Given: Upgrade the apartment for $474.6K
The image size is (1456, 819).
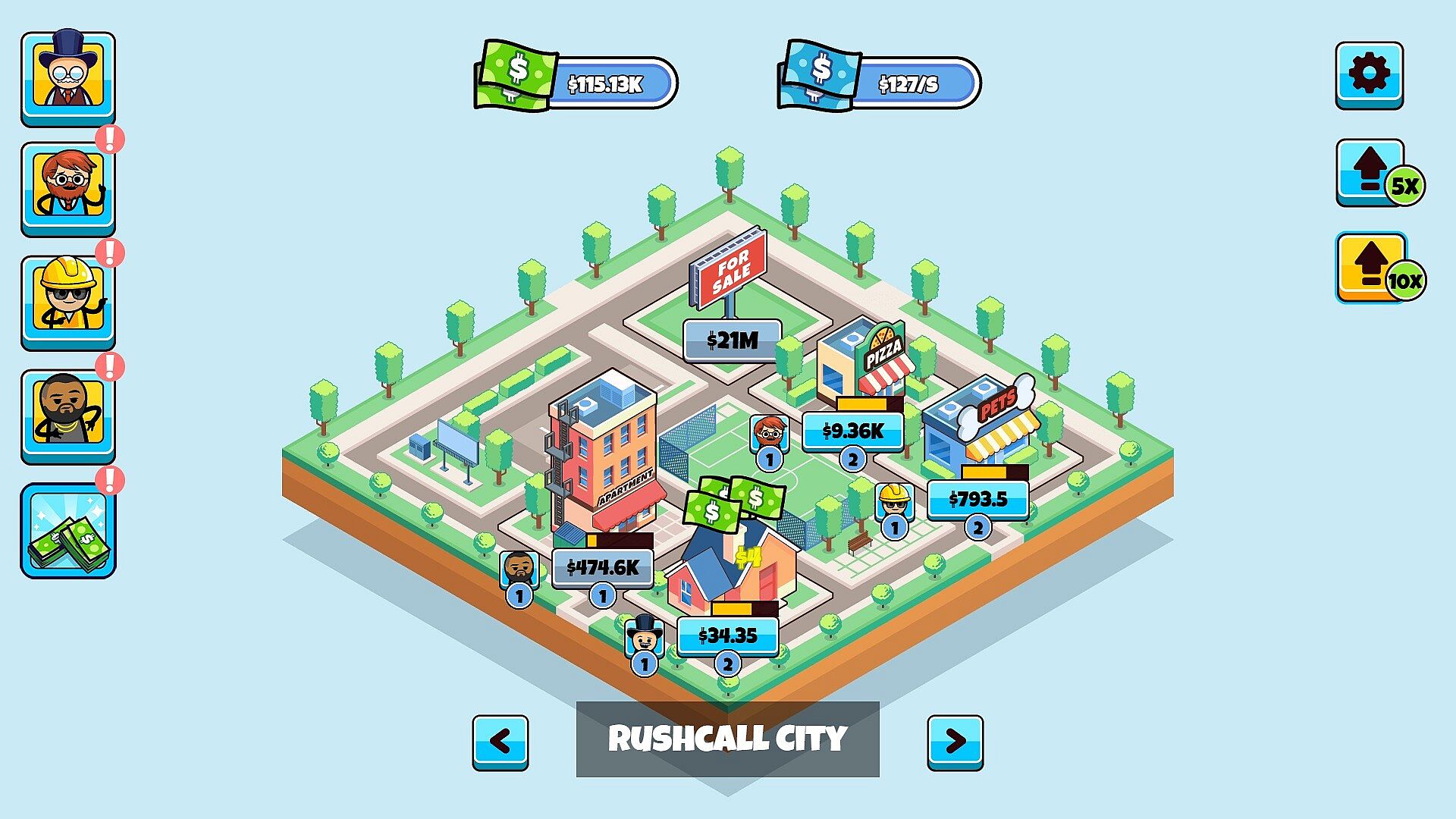Looking at the screenshot, I should [x=602, y=567].
